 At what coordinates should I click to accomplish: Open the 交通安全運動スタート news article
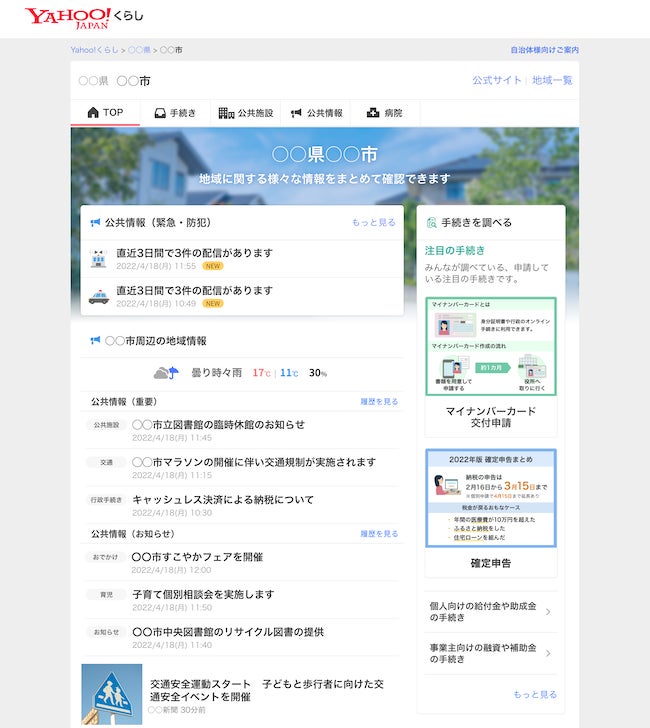(240, 695)
